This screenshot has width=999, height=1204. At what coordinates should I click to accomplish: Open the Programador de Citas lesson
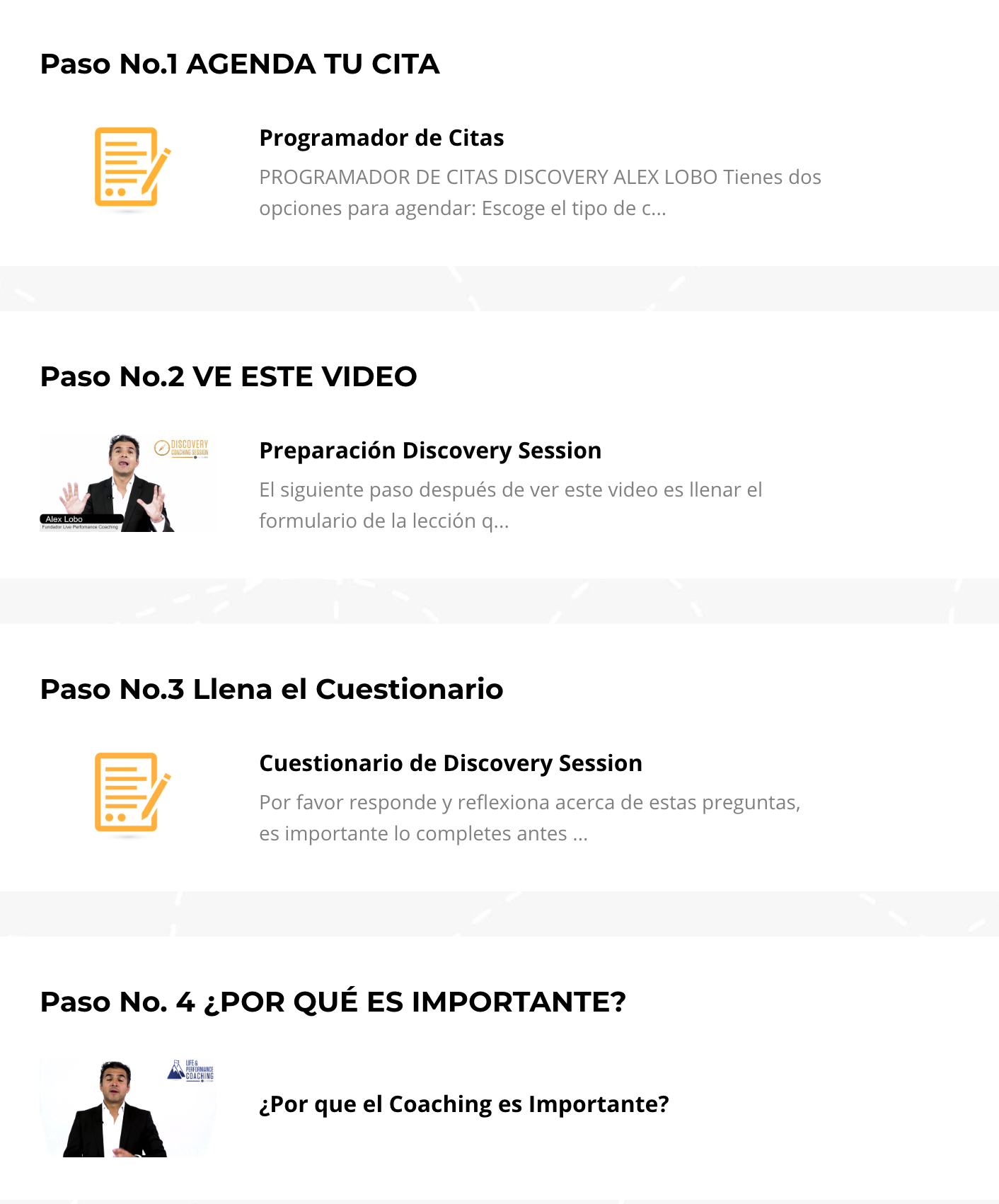click(381, 138)
